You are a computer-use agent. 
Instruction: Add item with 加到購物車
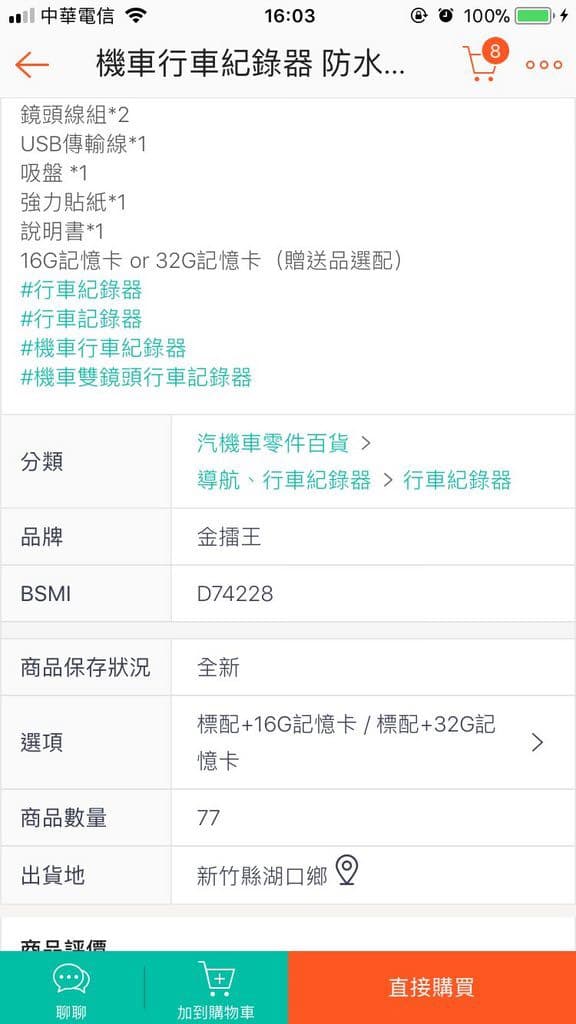[216, 987]
